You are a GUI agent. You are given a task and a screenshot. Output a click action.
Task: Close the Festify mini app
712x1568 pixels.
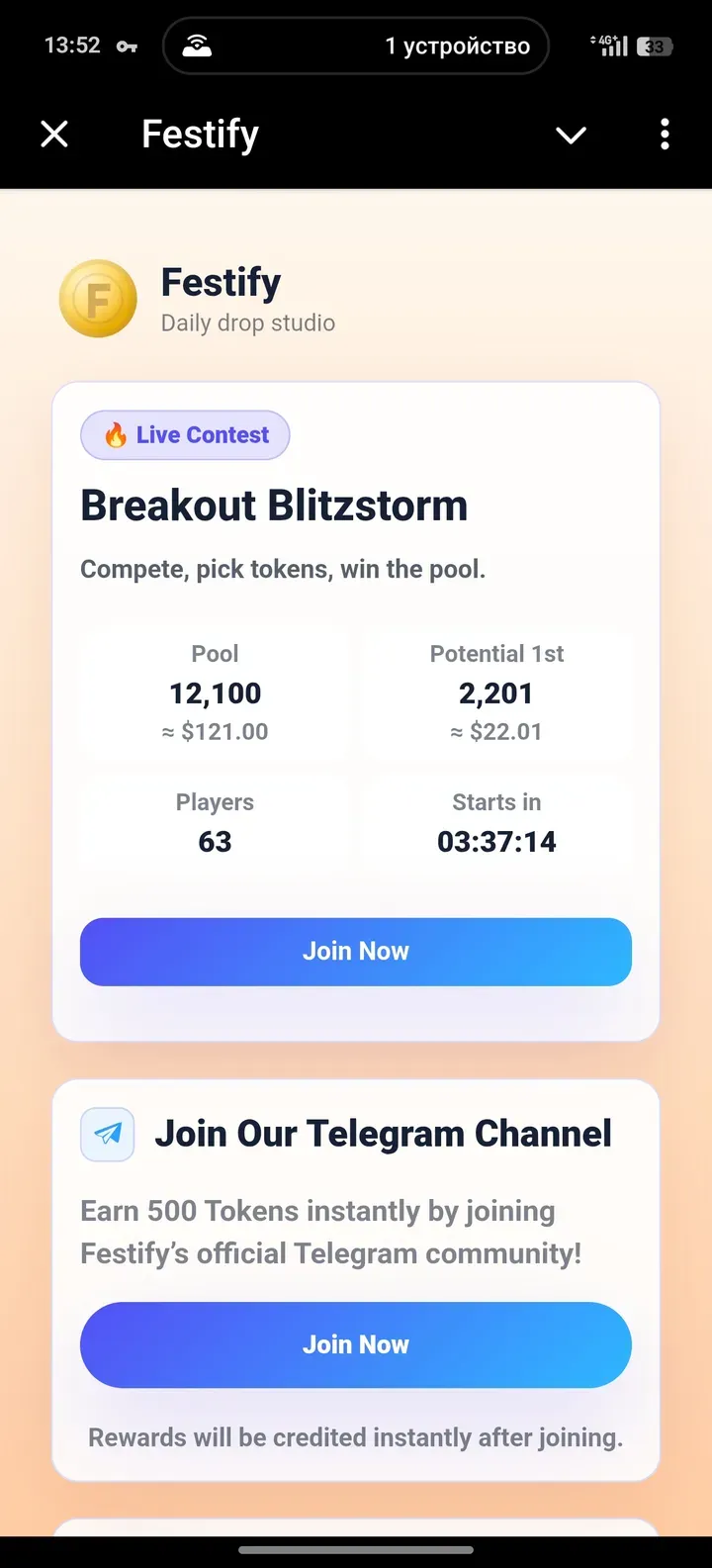[x=54, y=134]
